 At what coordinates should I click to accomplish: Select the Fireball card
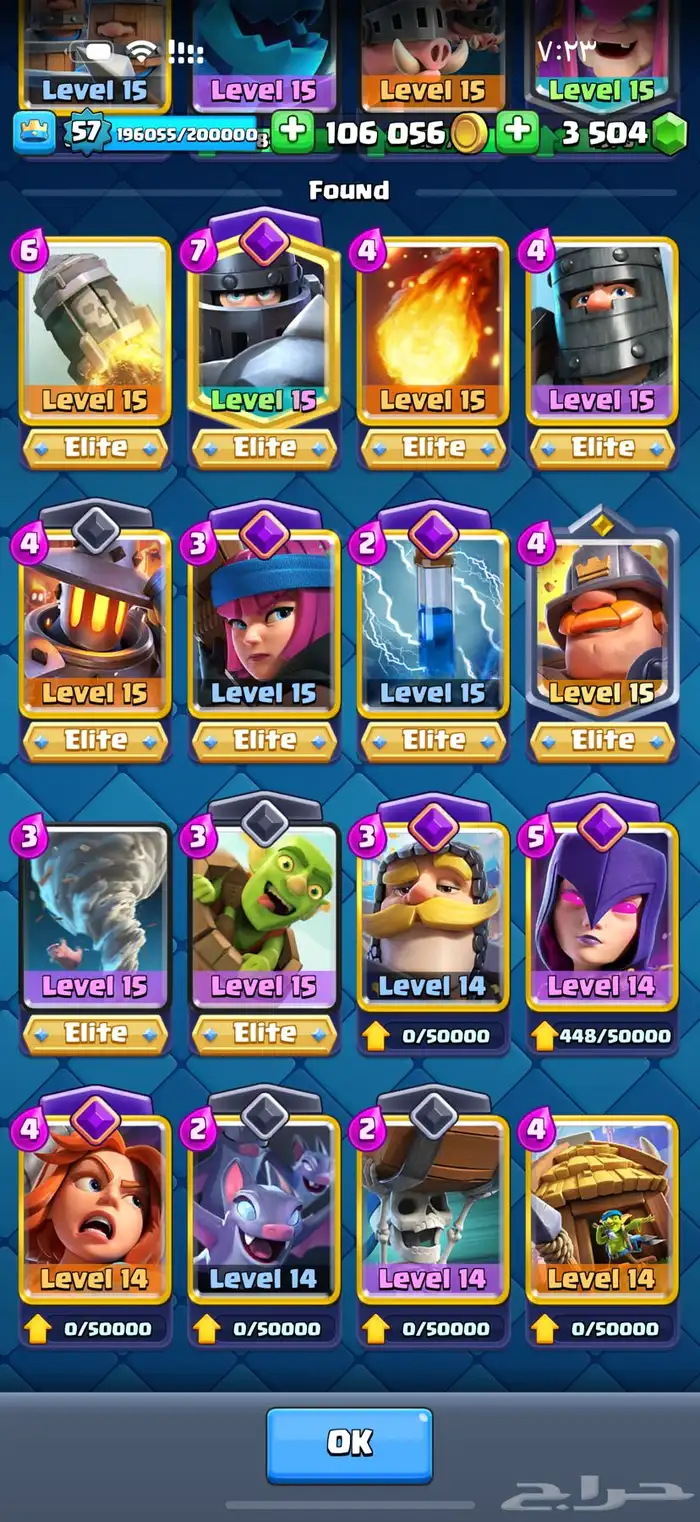click(433, 332)
